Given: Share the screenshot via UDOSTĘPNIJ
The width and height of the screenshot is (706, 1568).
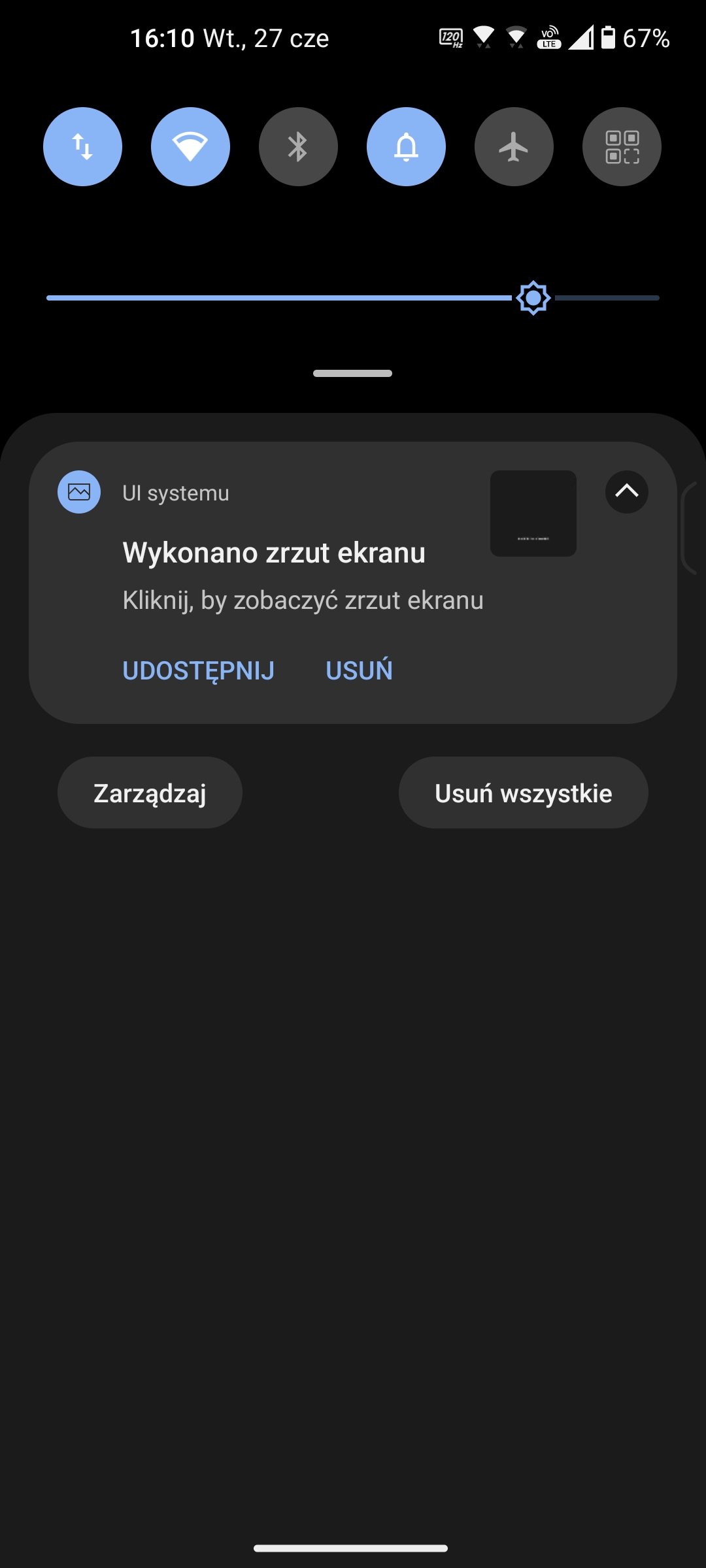Looking at the screenshot, I should pos(199,671).
